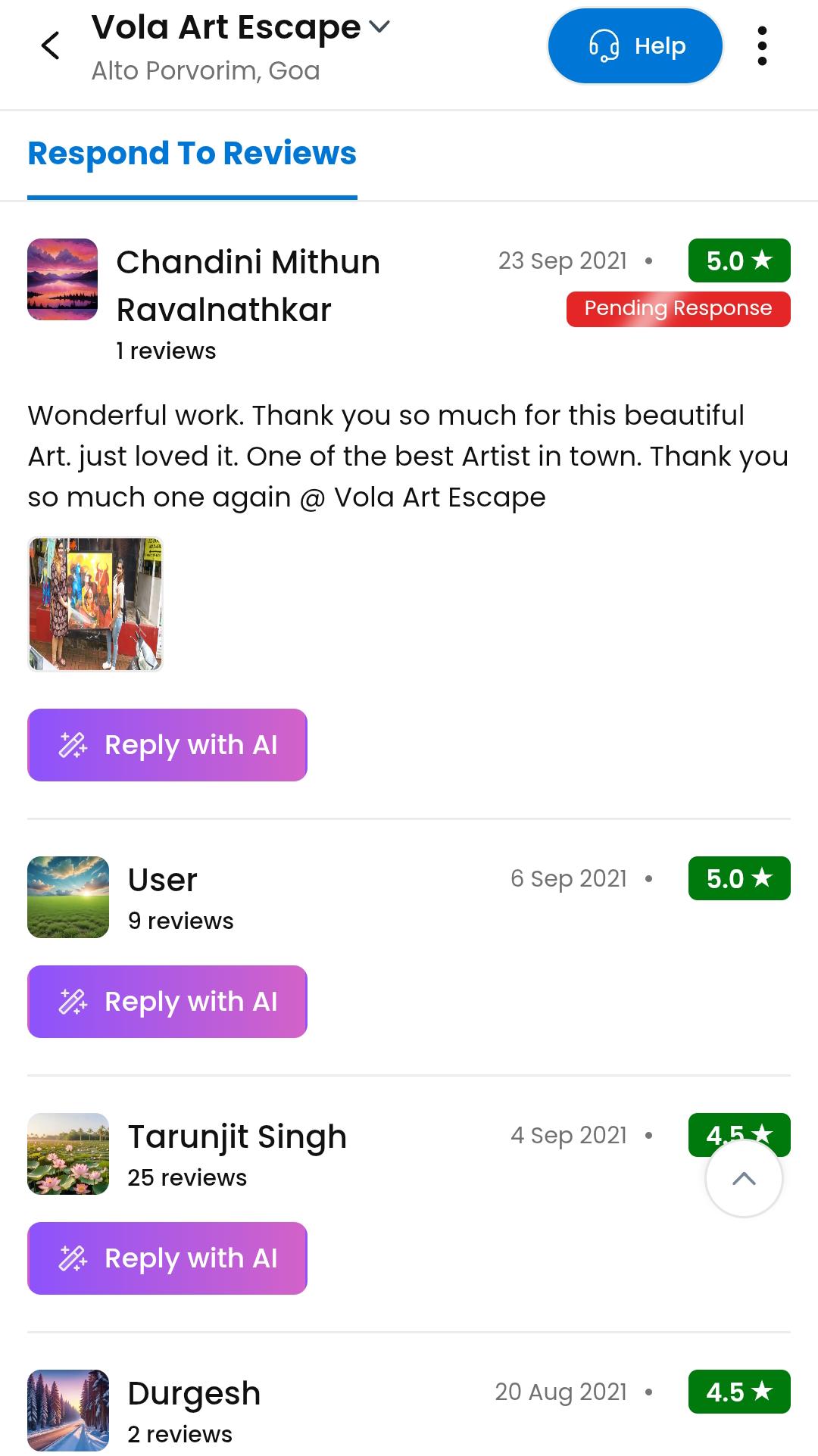Reply with AI to Chandini Mithun's review

(x=167, y=745)
